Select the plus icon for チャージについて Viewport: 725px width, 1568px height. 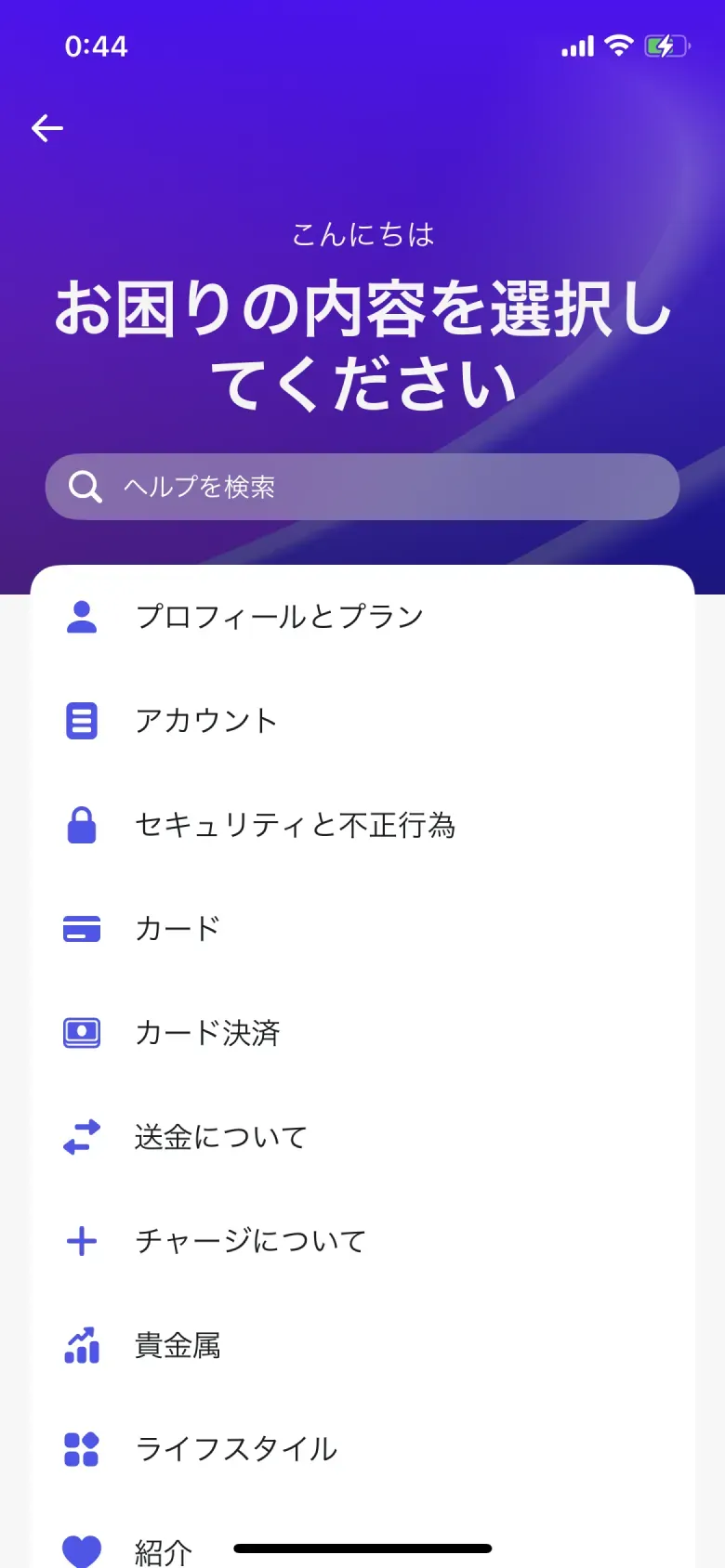click(82, 1240)
